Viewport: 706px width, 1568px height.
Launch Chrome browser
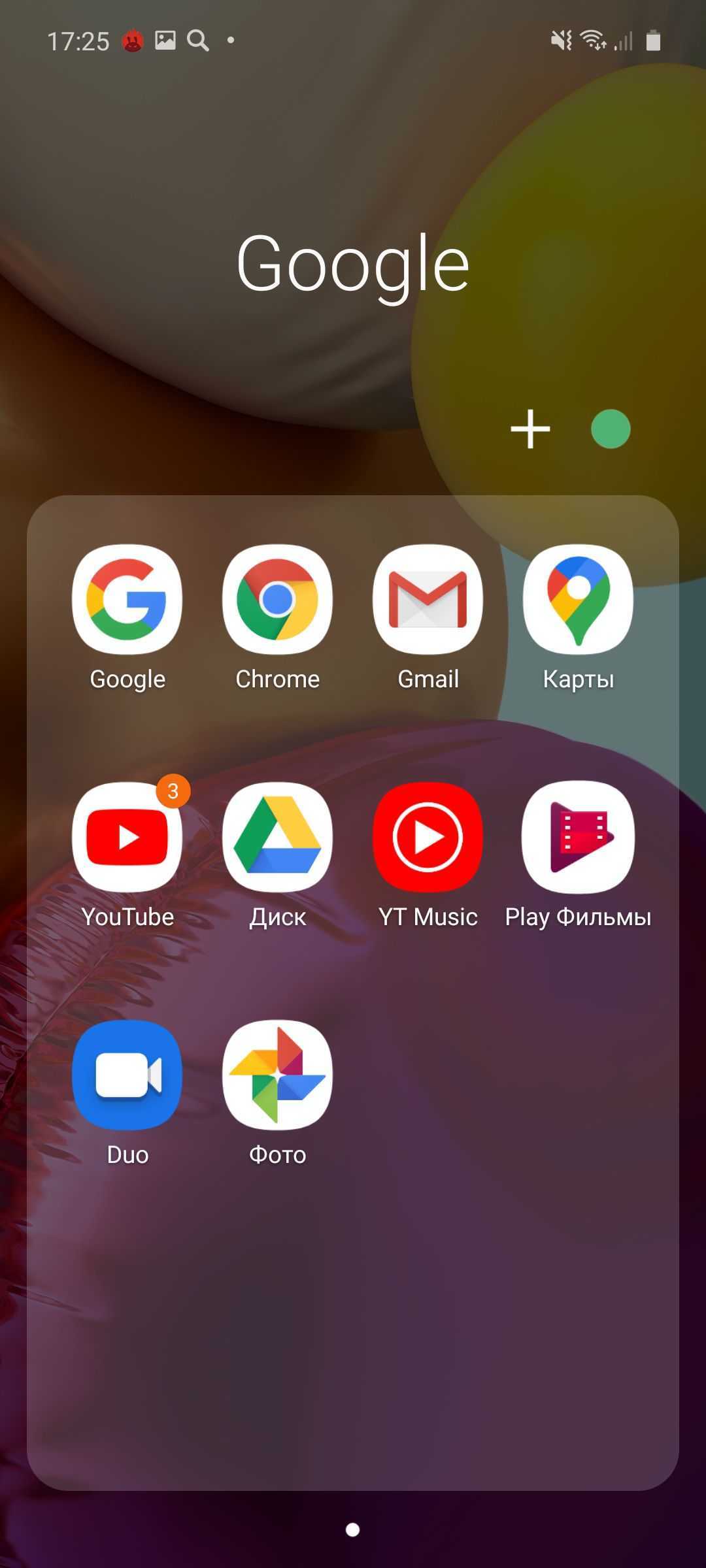[278, 600]
